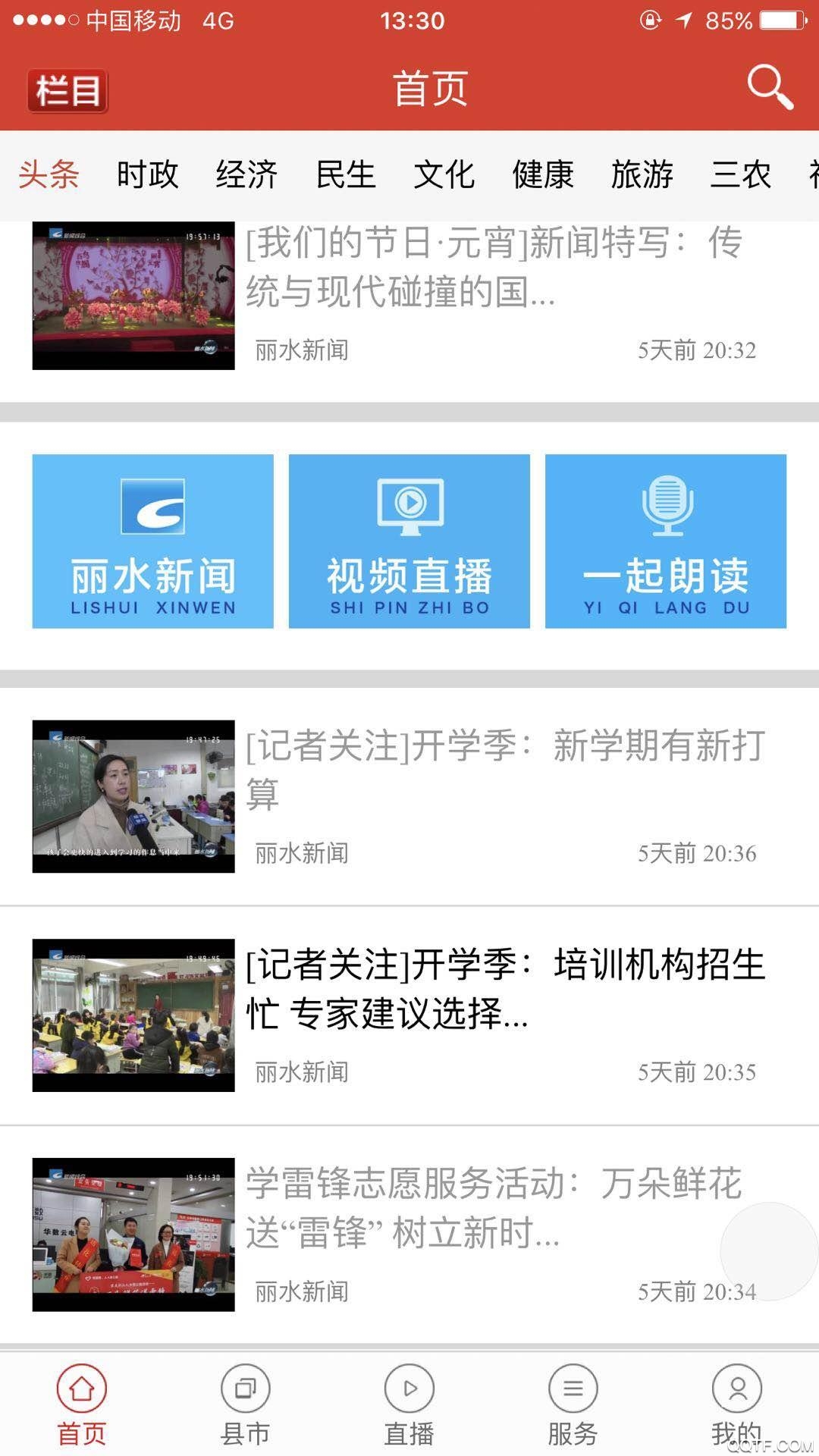The image size is (819, 1456).
Task: Tap the channel logo on 丽水新闻 banner
Action: point(152,507)
